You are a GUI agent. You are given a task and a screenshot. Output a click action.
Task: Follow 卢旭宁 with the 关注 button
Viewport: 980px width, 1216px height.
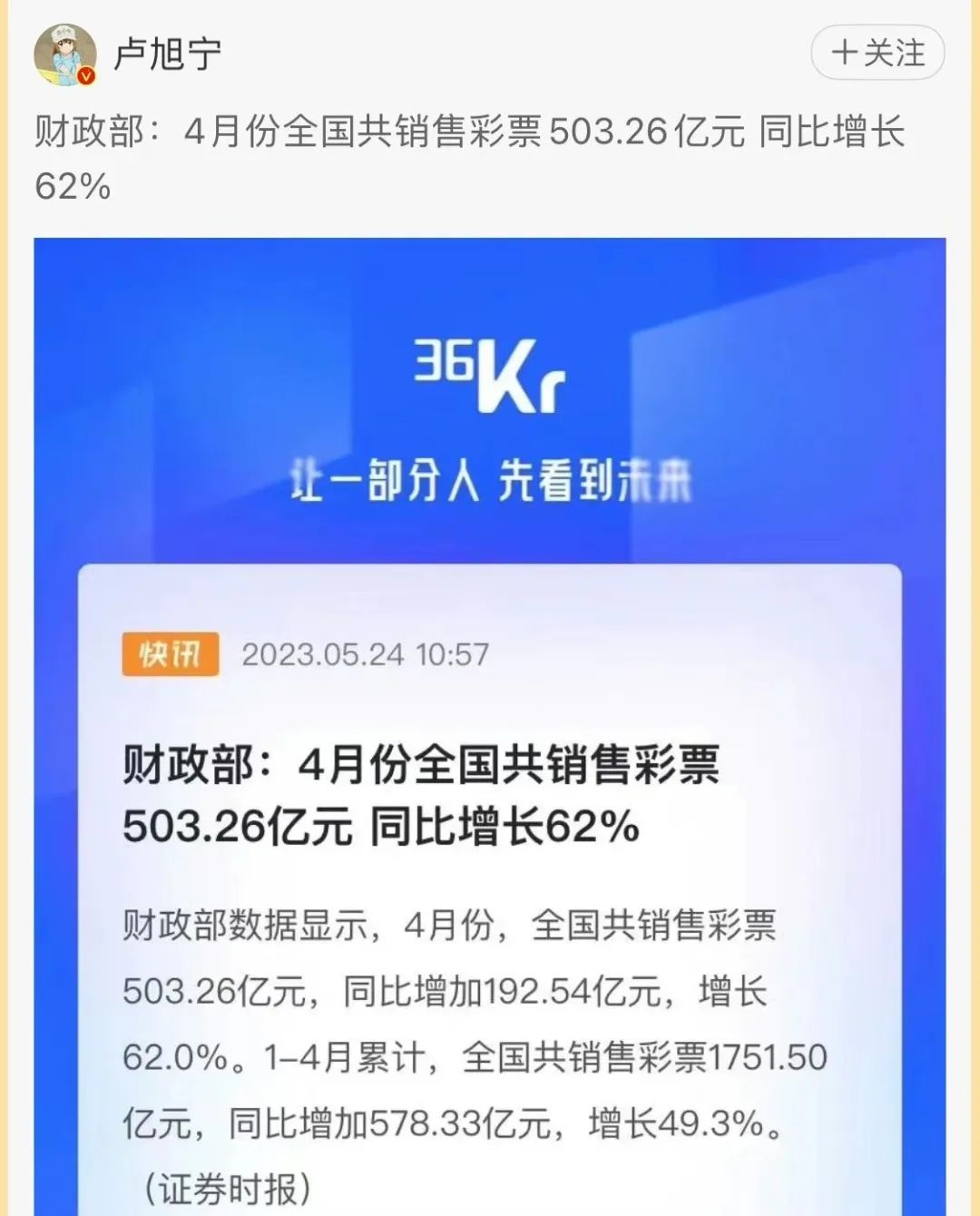coord(877,53)
